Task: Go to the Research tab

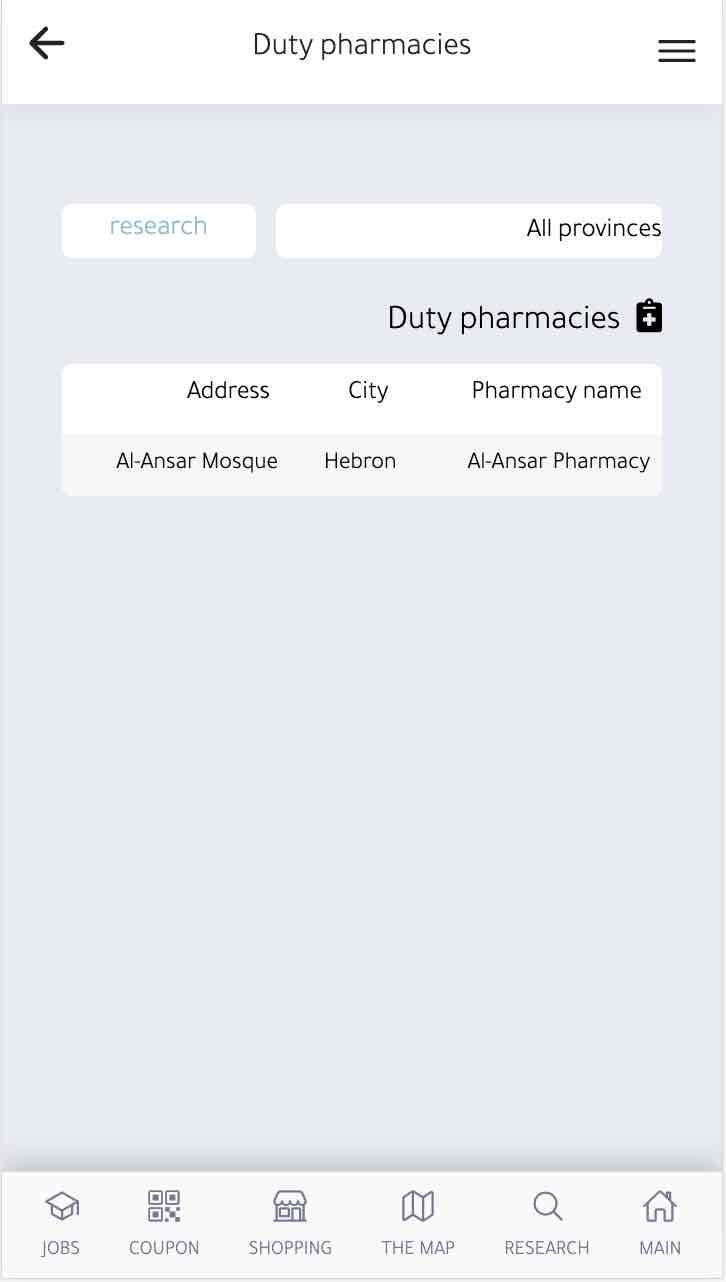Action: tap(547, 1222)
